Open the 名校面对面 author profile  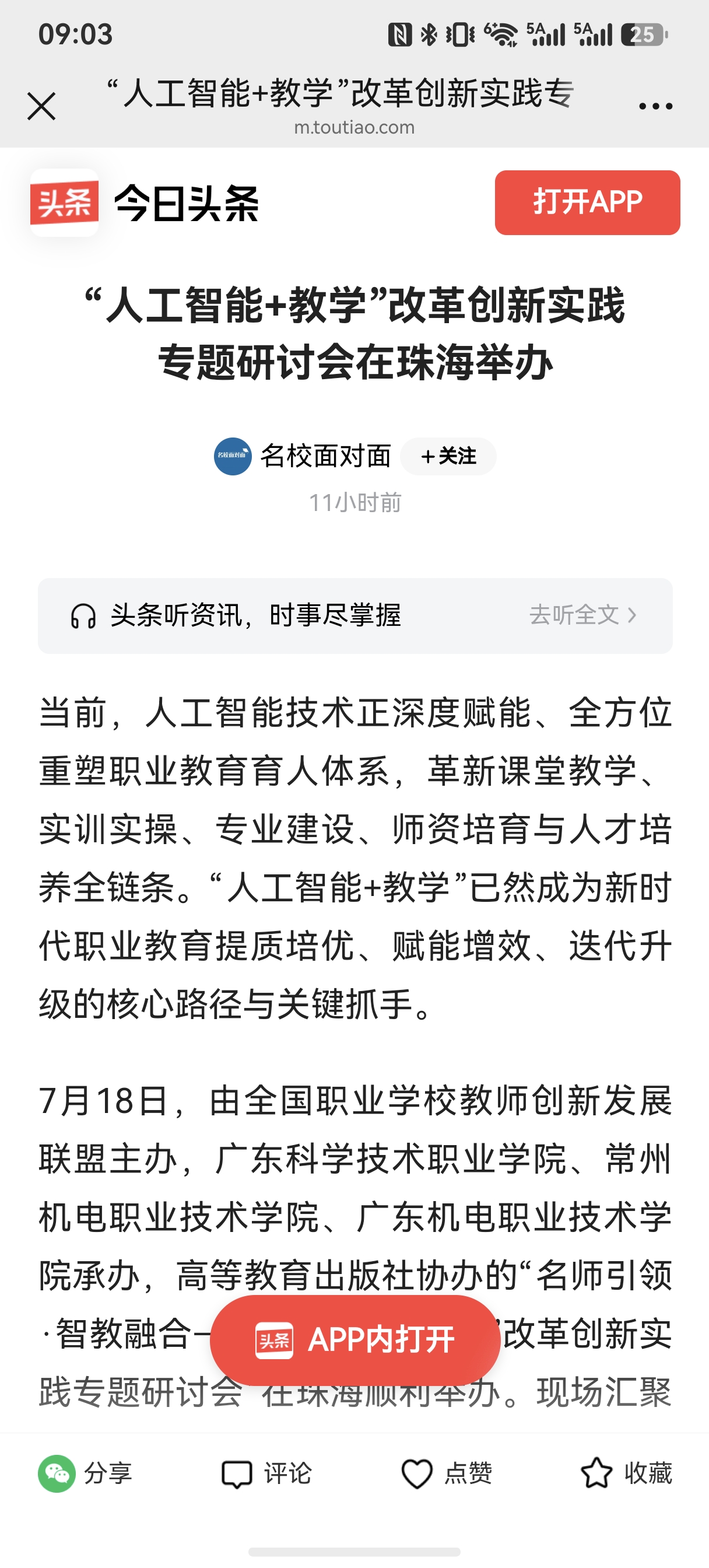point(303,456)
